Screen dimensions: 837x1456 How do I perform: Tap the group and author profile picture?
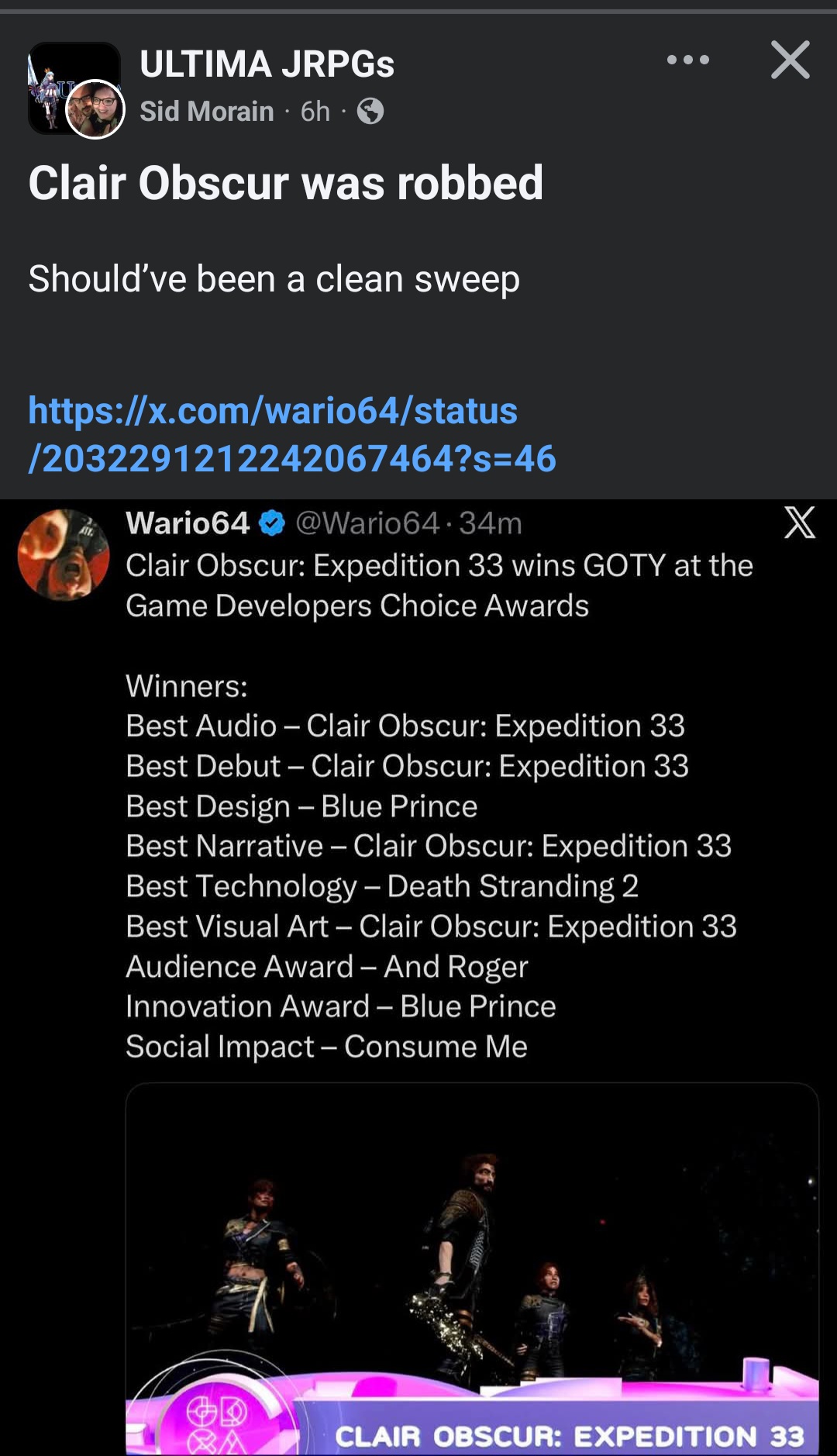(76, 89)
